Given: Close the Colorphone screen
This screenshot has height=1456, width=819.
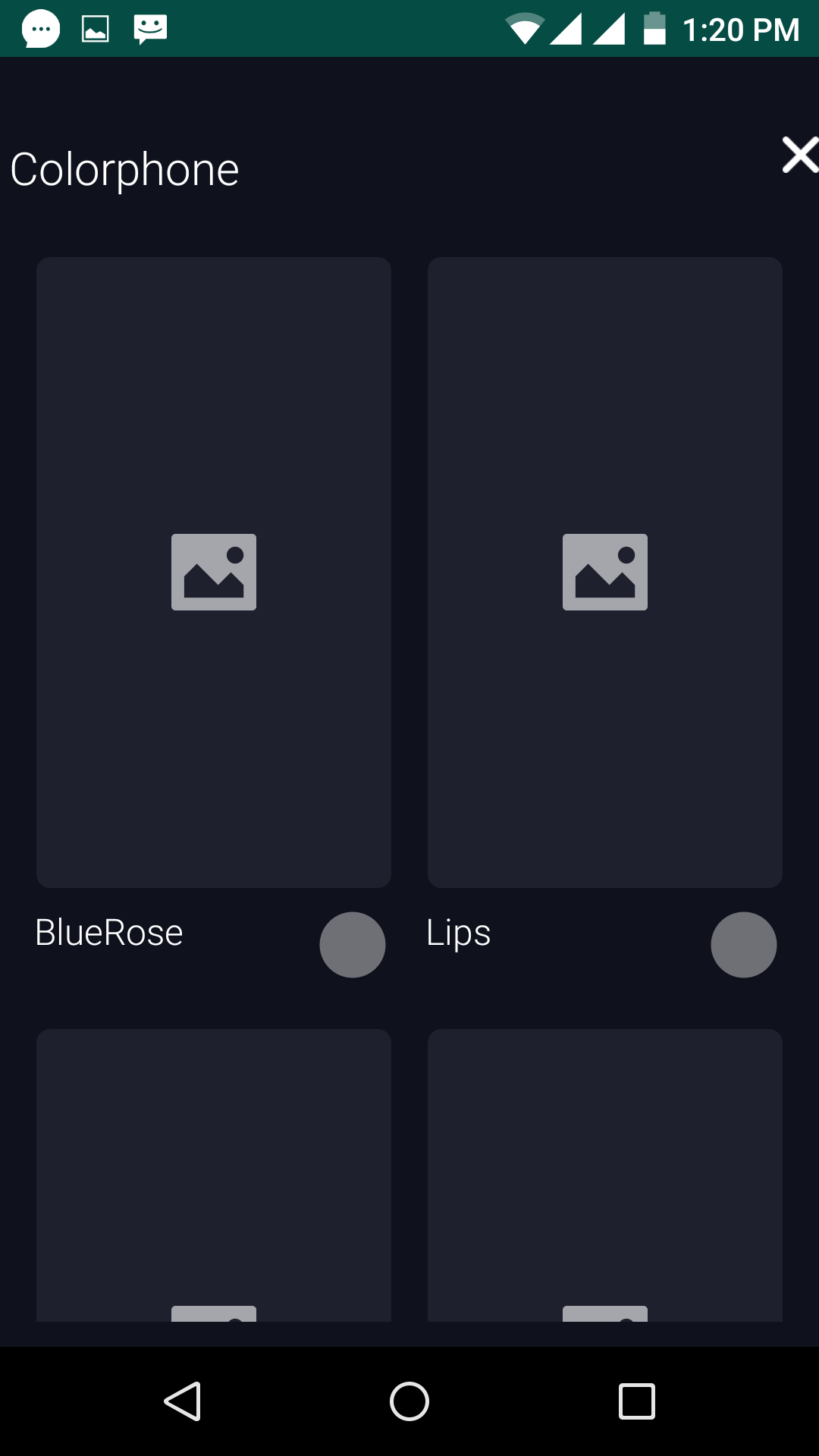Looking at the screenshot, I should click(799, 155).
